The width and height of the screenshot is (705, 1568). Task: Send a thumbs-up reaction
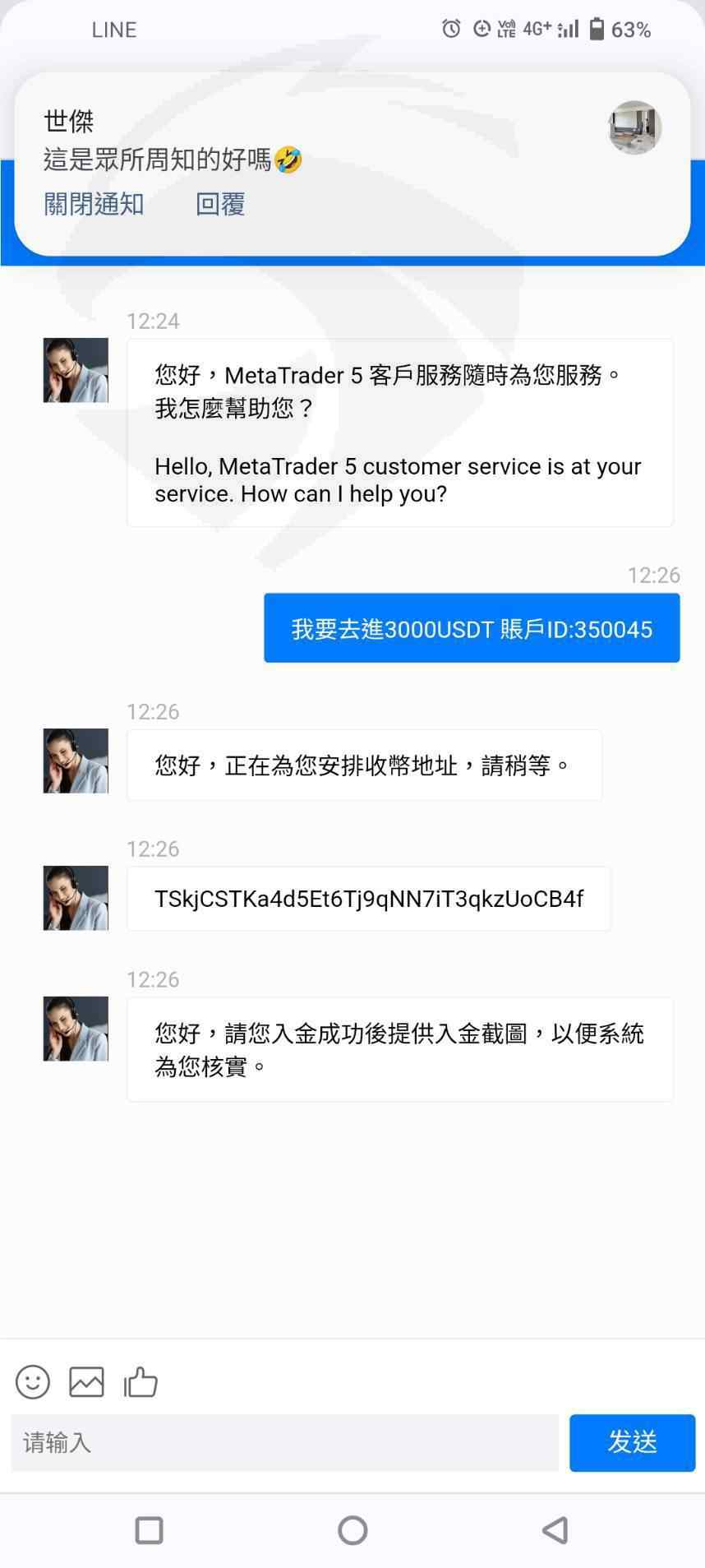141,1381
